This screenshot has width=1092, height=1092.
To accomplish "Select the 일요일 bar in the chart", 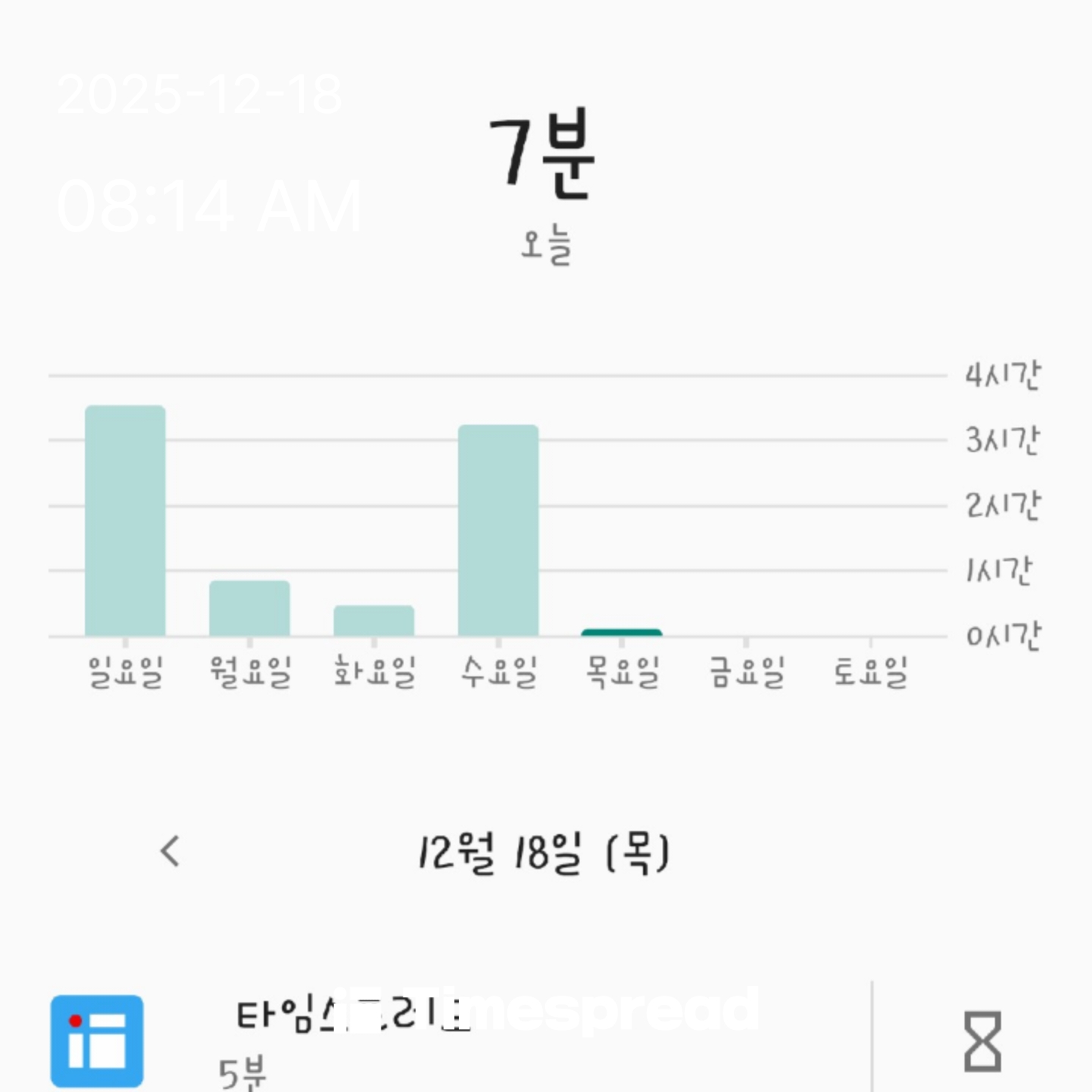I will [x=125, y=521].
